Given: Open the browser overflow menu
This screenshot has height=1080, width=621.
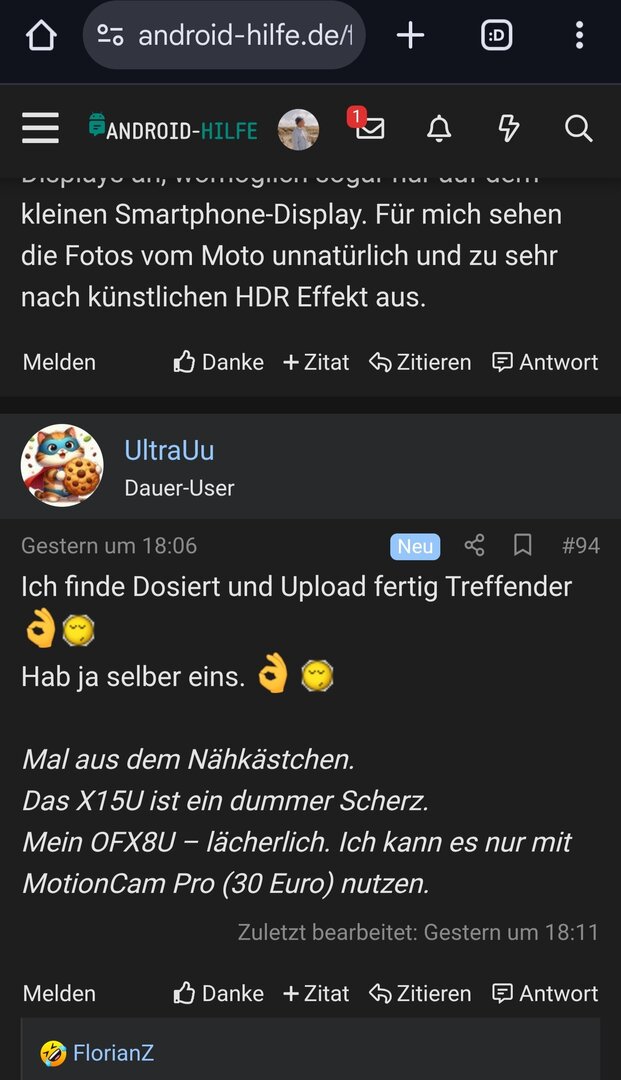Looking at the screenshot, I should tap(579, 36).
